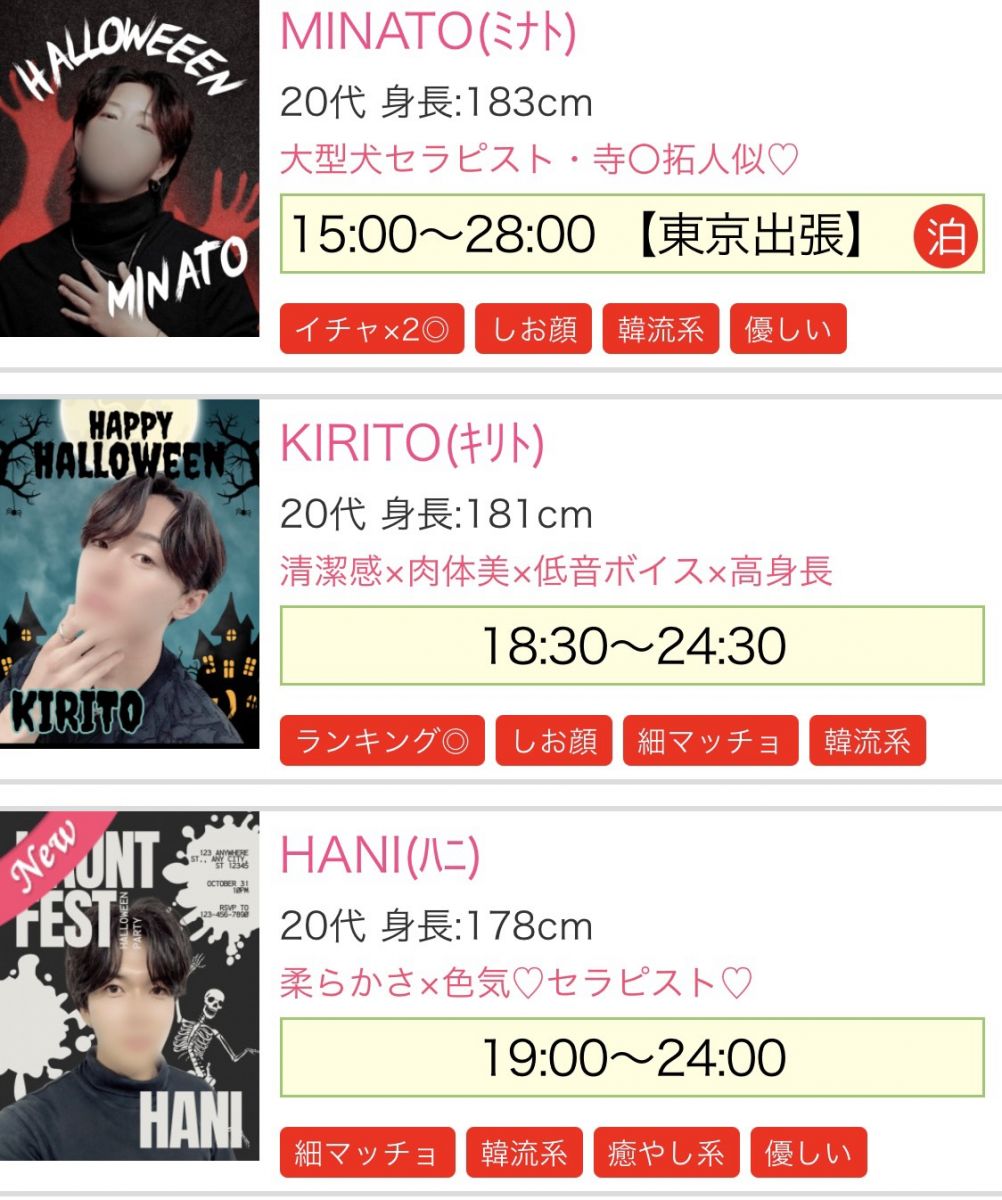
Task: Select the 細マッチョ tag under KIRITO
Action: pyautogui.click(x=710, y=741)
